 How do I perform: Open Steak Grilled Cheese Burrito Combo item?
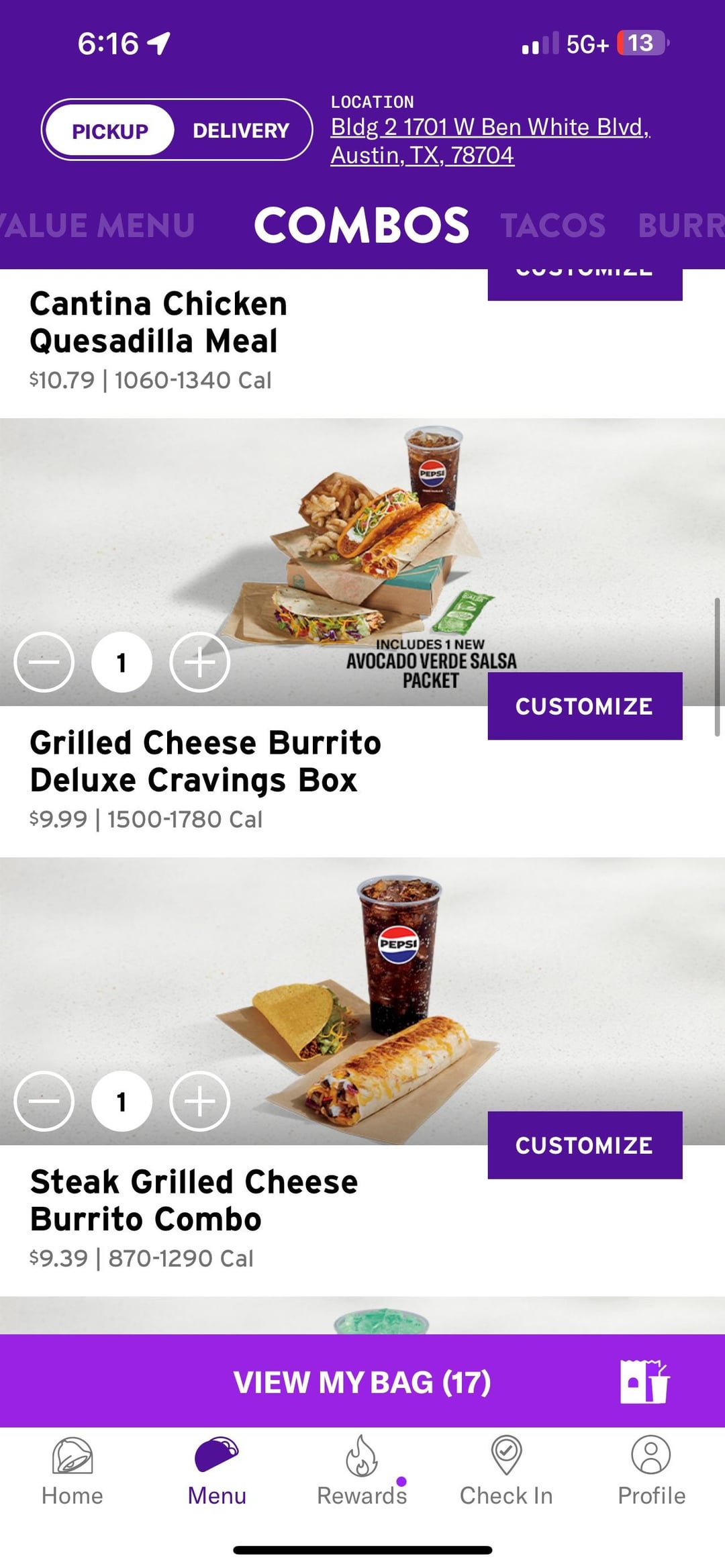[x=194, y=1200]
